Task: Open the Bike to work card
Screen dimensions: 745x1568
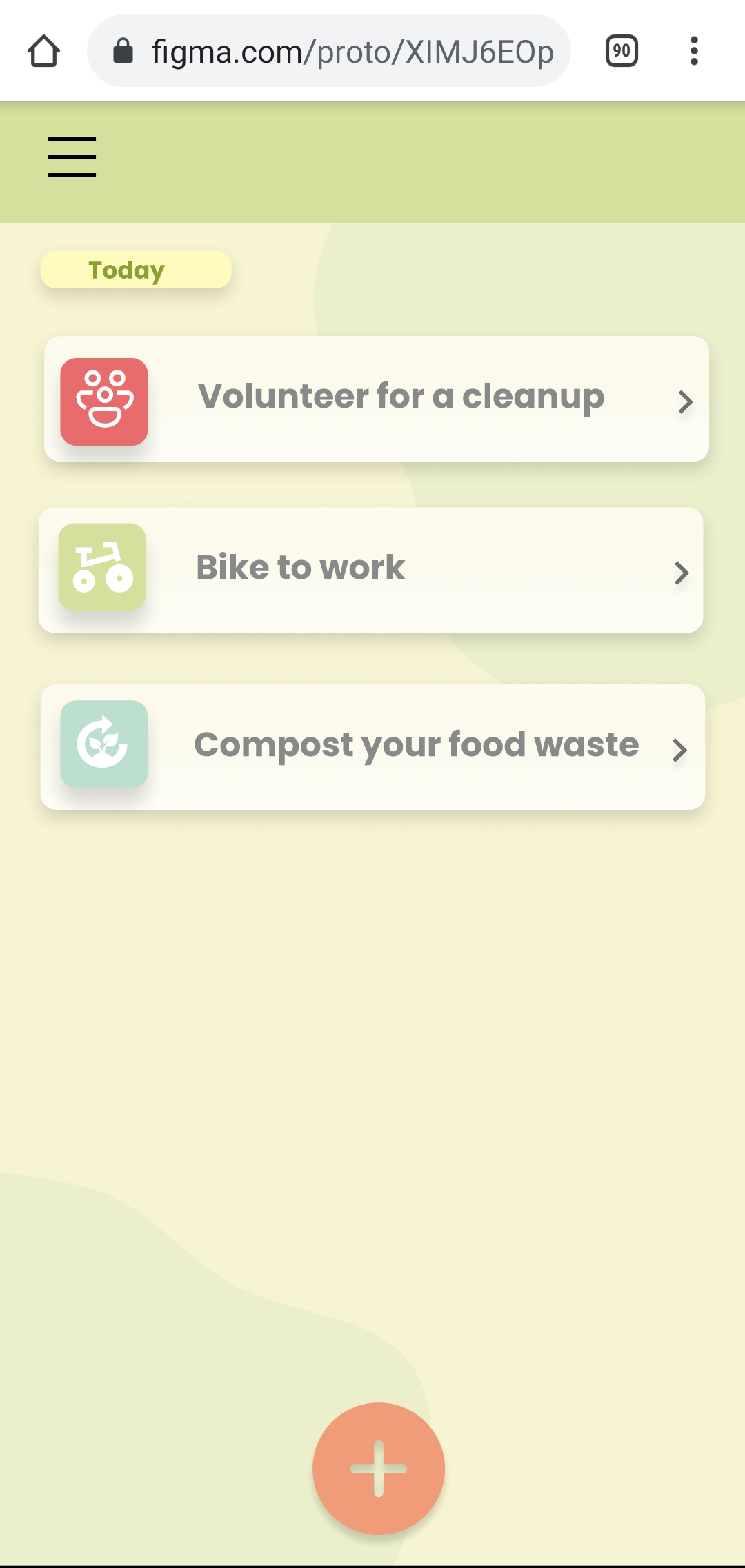Action: point(371,570)
